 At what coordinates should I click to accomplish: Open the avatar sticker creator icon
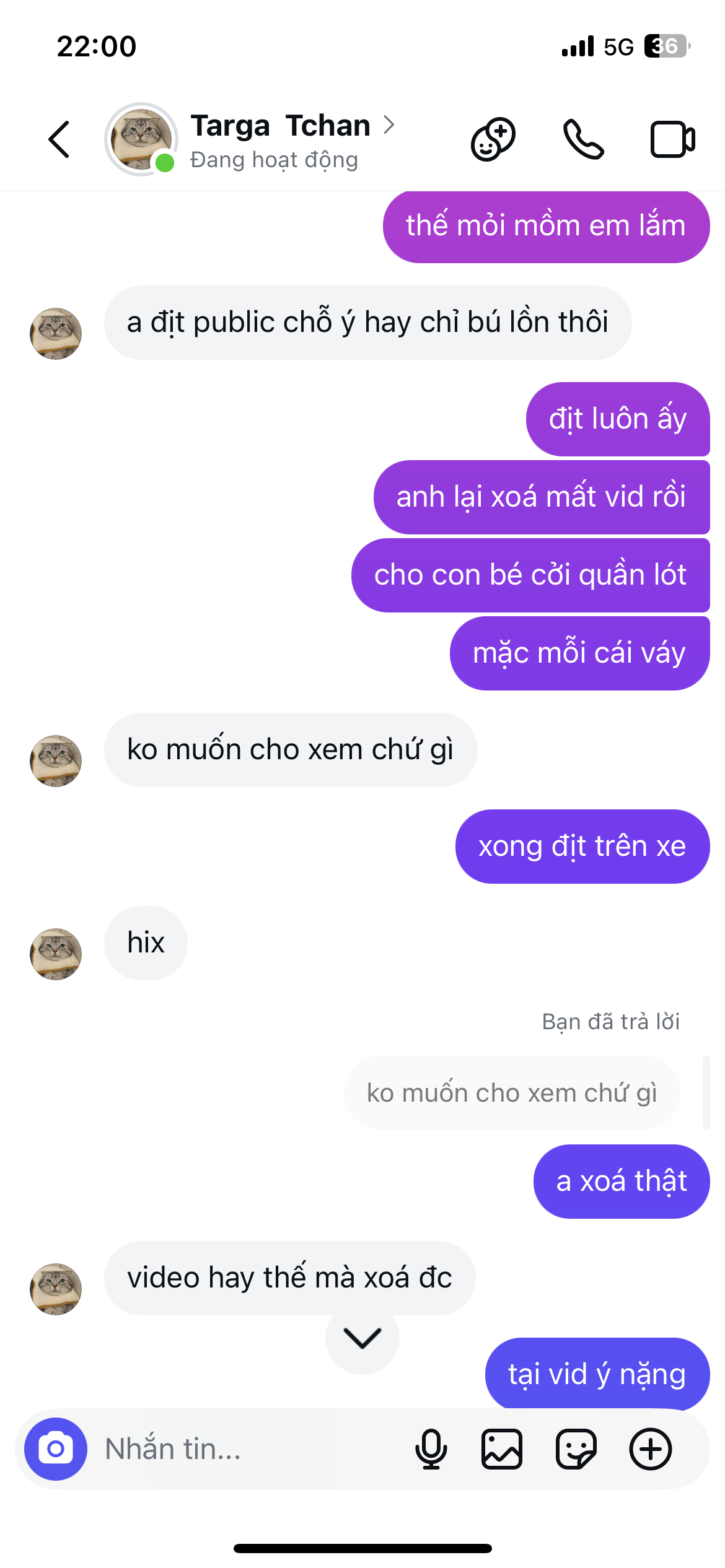click(493, 139)
